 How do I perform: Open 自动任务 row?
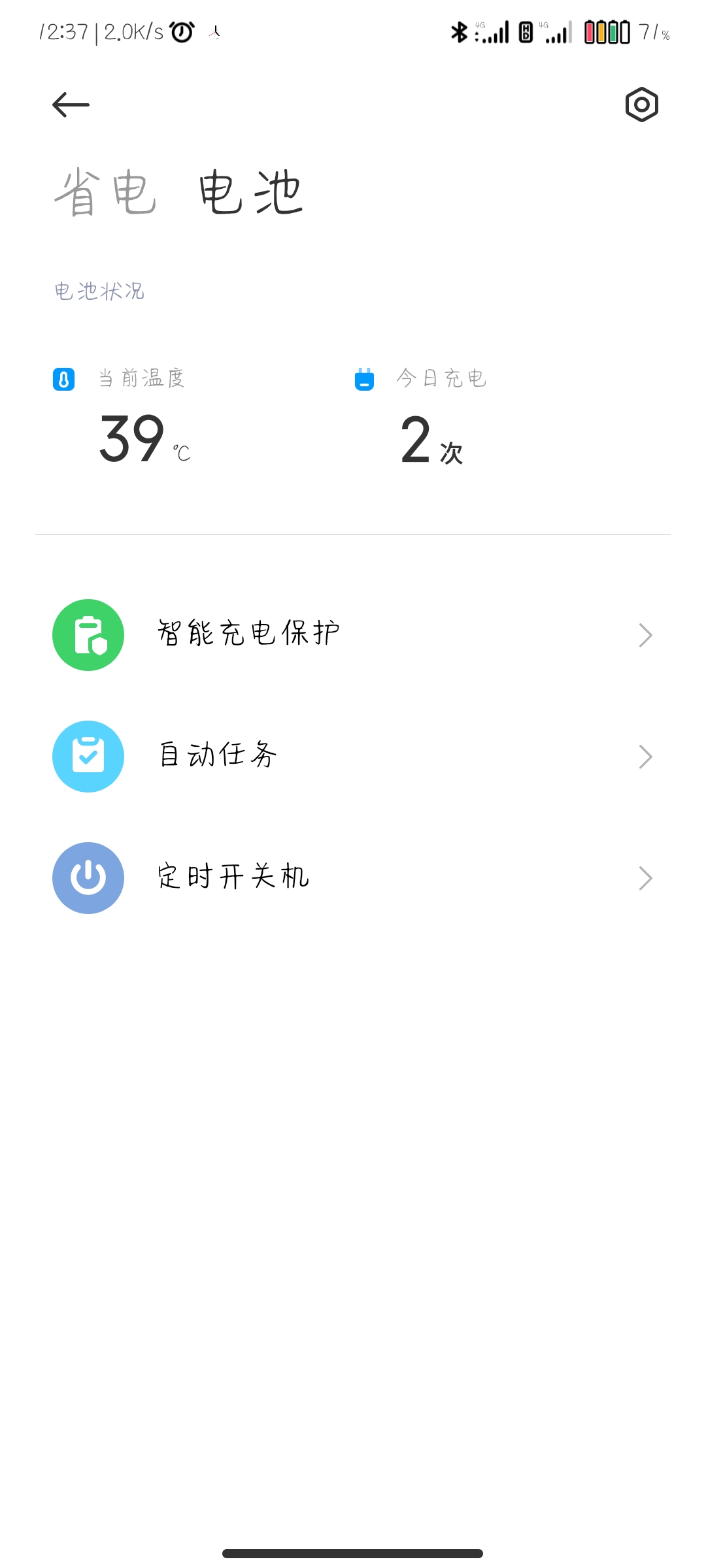(x=353, y=757)
